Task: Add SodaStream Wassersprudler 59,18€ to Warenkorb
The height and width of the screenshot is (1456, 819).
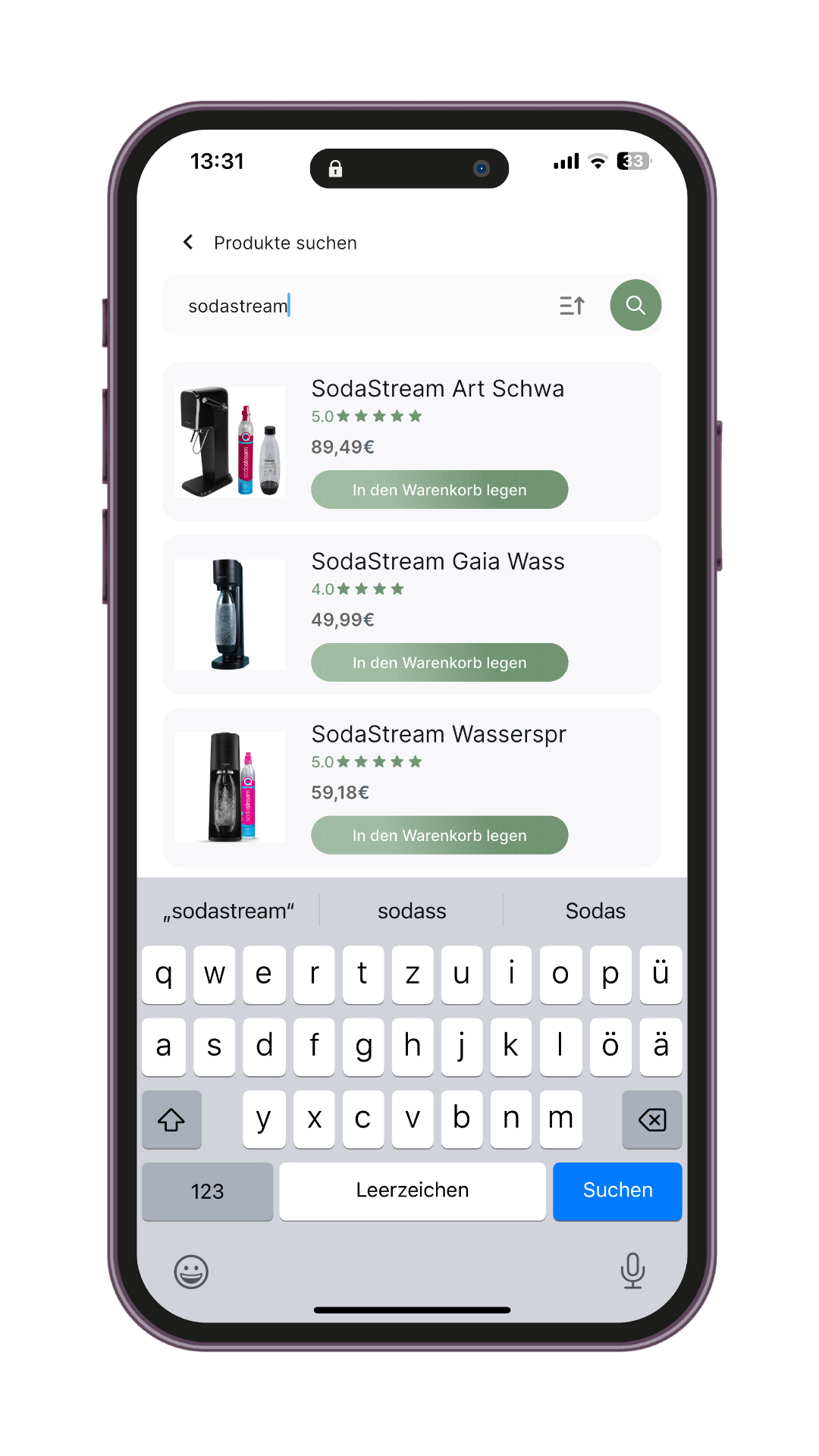Action: (x=439, y=836)
